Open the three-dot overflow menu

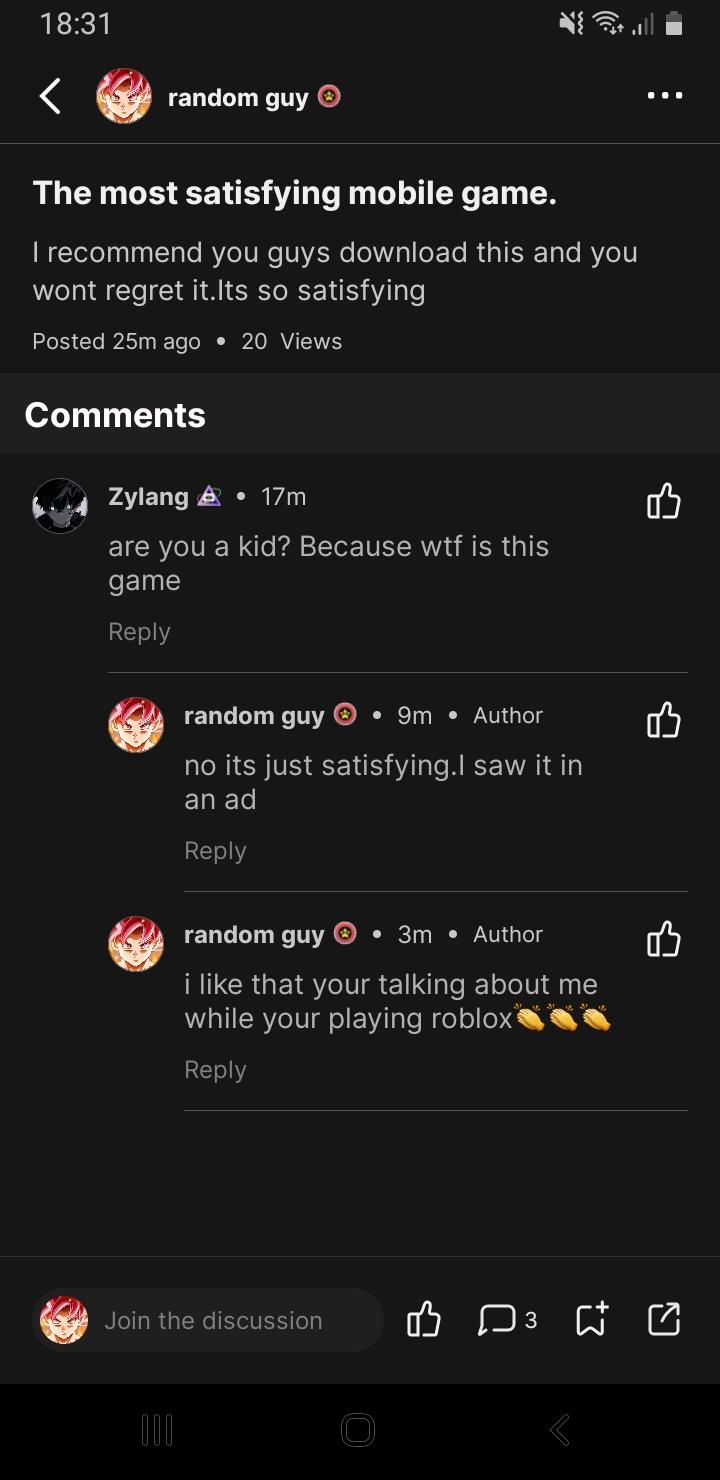coord(665,96)
